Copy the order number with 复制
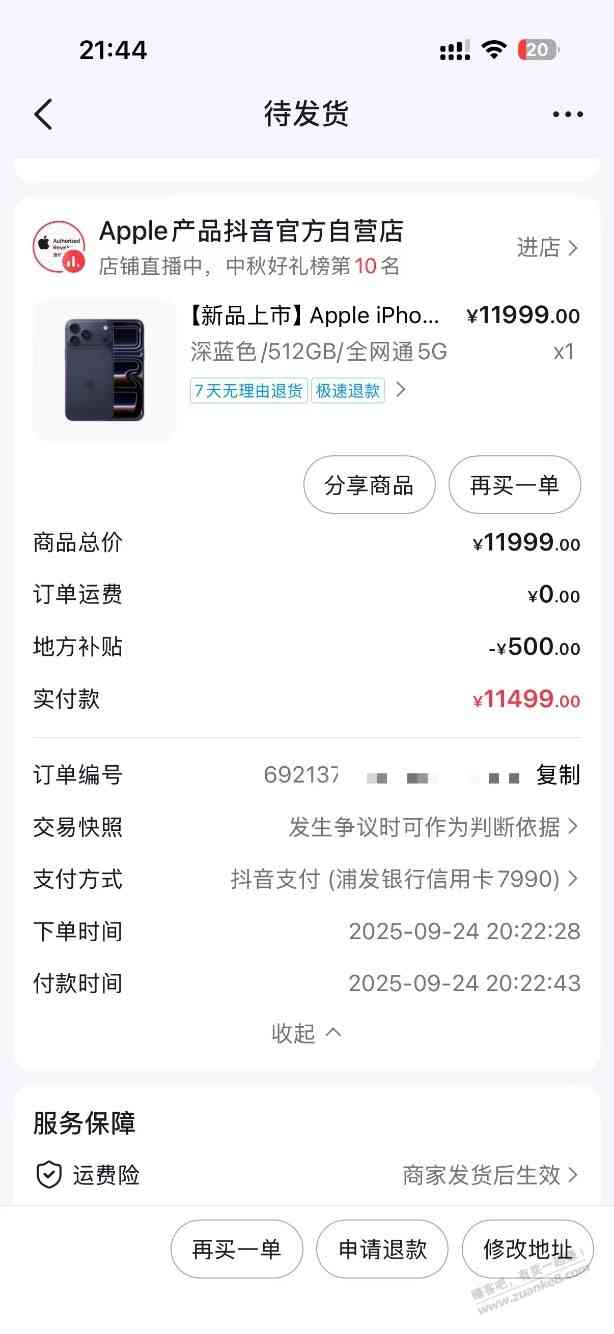The width and height of the screenshot is (614, 1334). click(x=558, y=775)
